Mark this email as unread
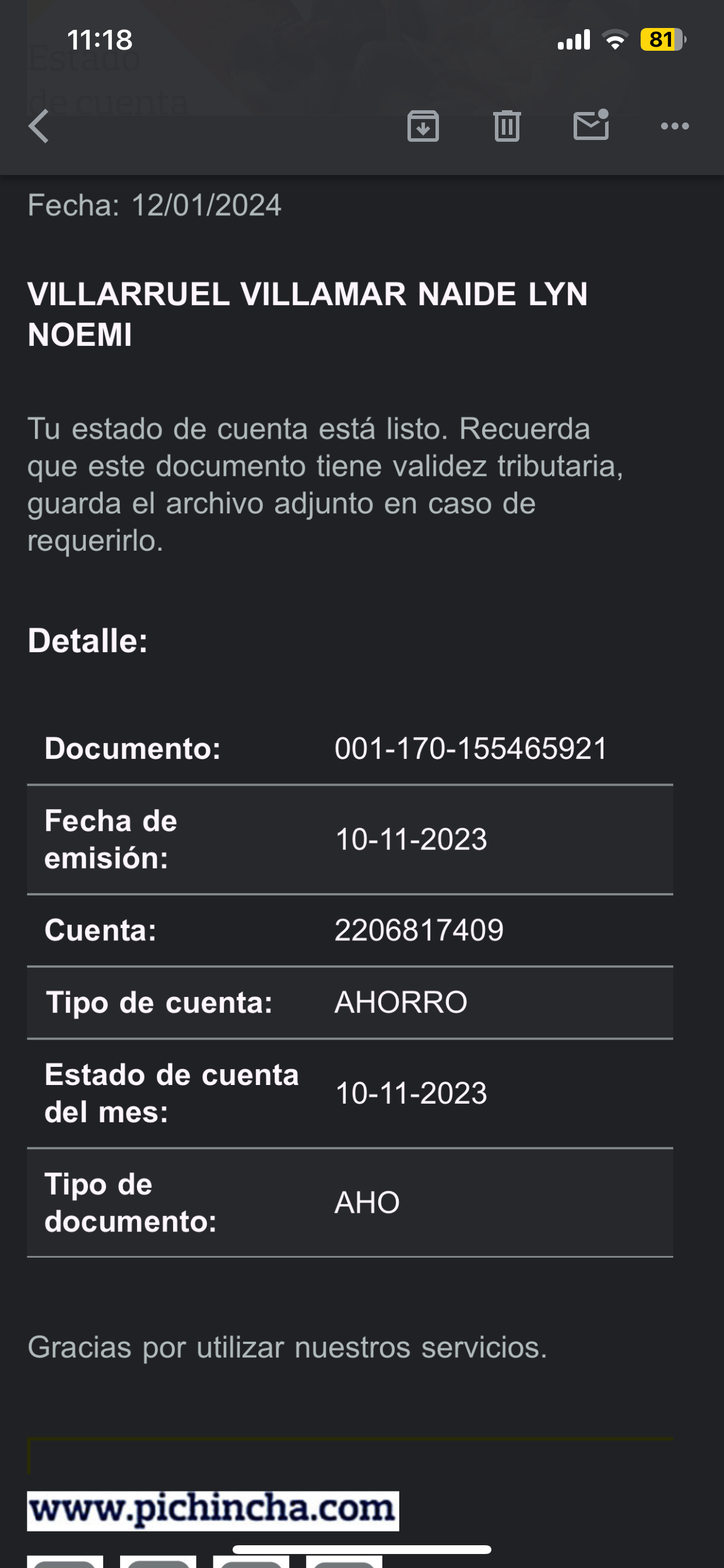This screenshot has height=1568, width=724. [x=591, y=126]
